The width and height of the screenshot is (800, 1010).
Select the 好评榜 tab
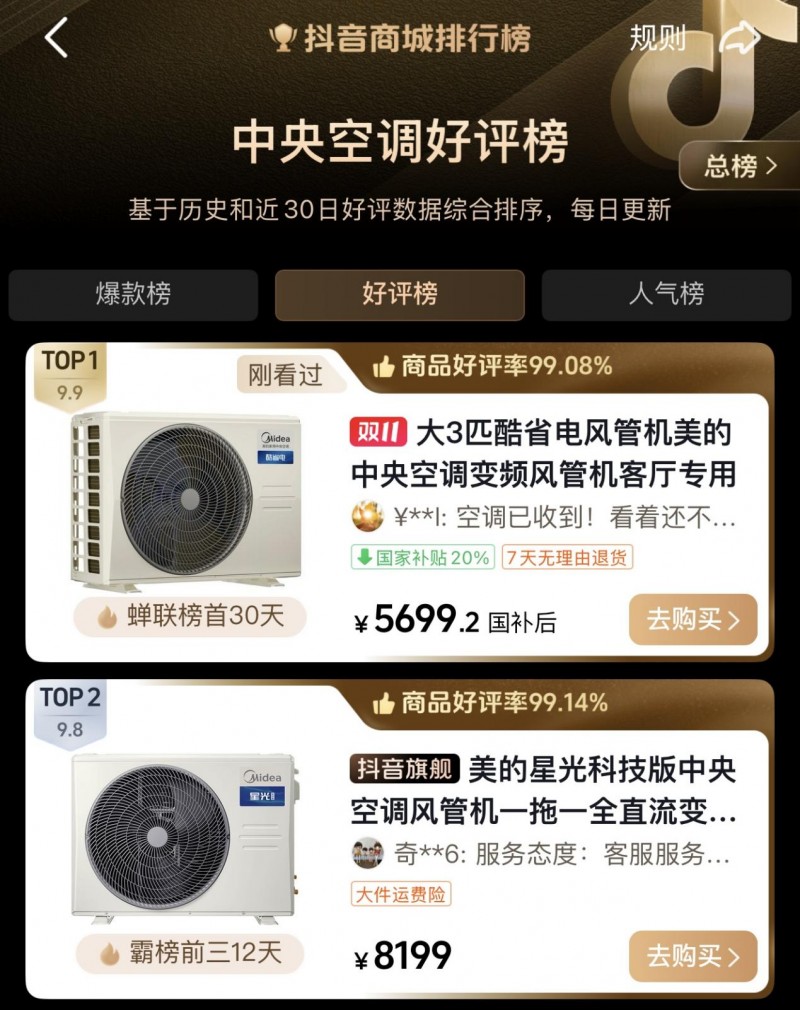pos(399,294)
